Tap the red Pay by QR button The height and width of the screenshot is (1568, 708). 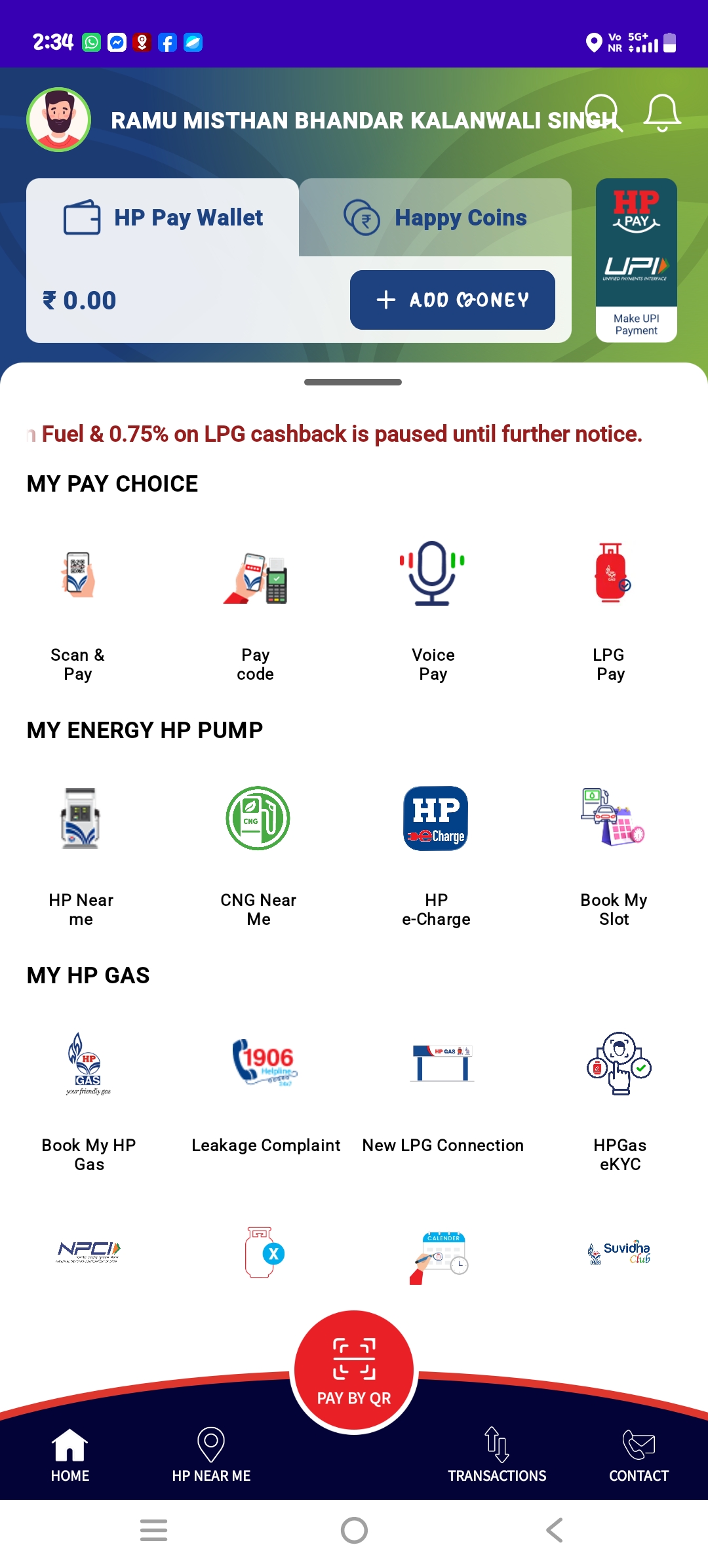pyautogui.click(x=354, y=1371)
